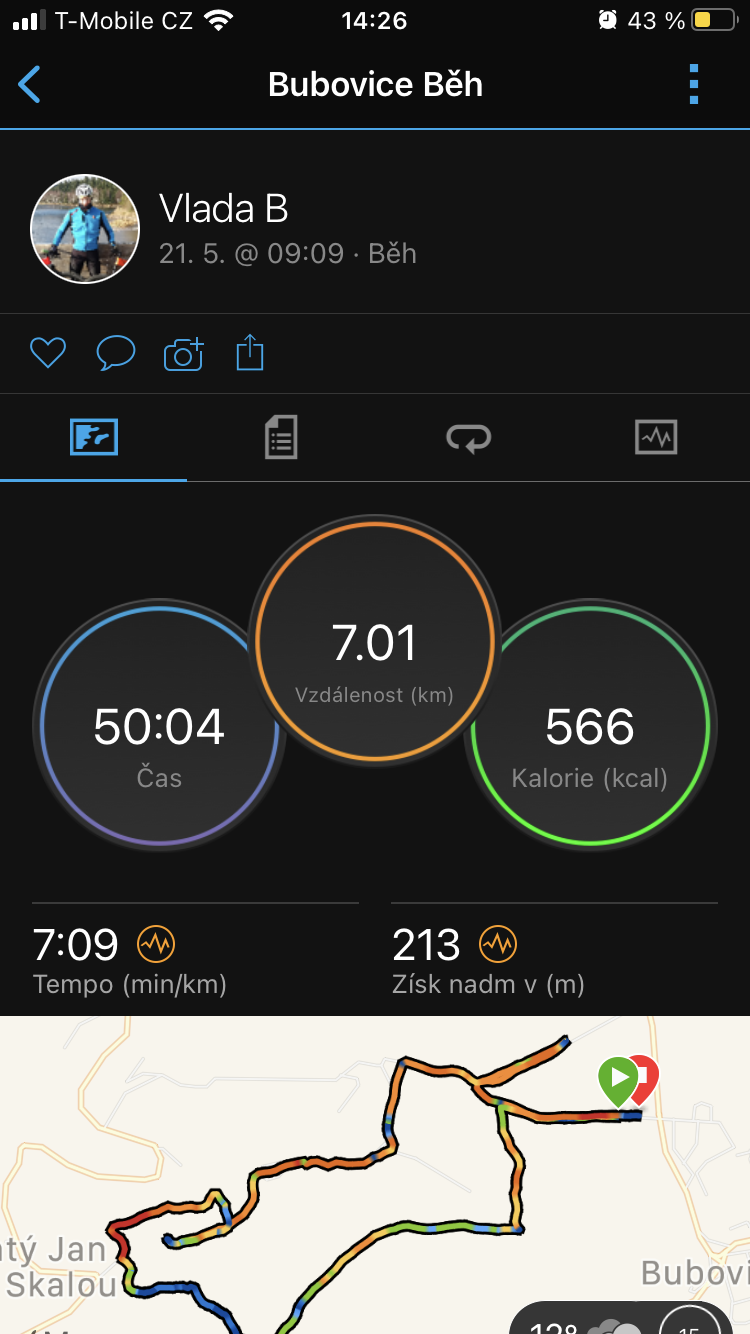Share the activity using the share icon
750x1334 pixels.
[250, 353]
